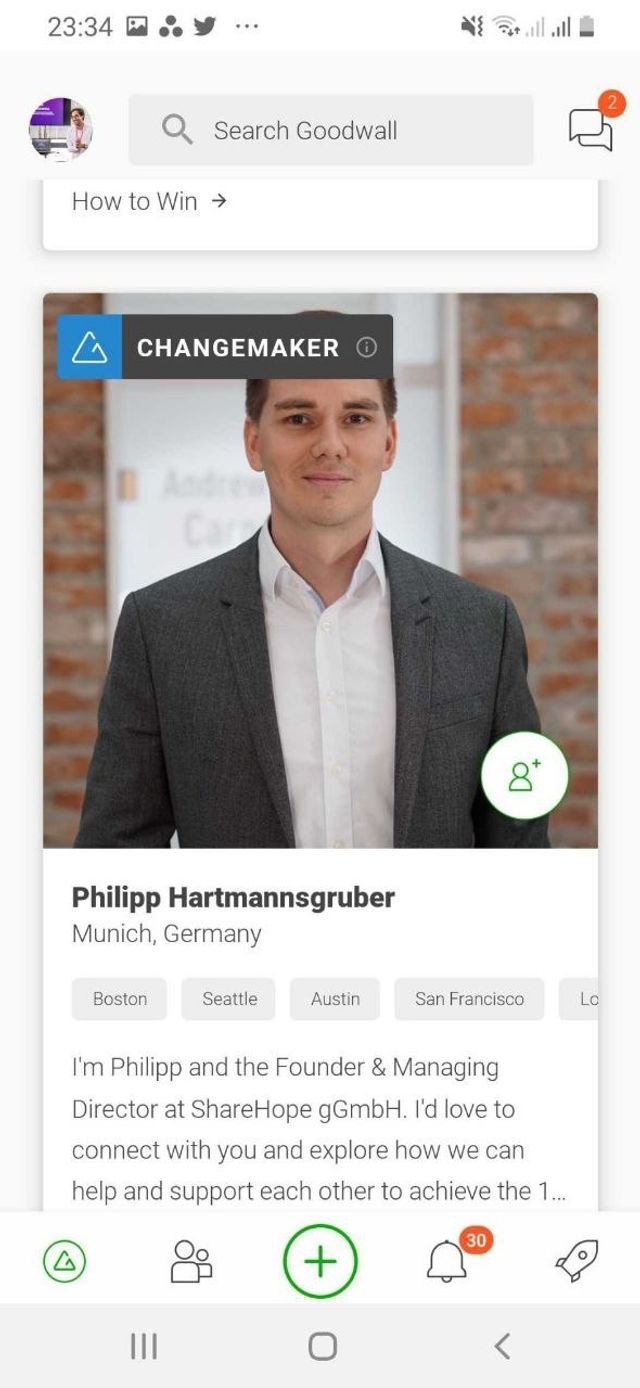Switch to the rocket tab
640x1388 pixels.
576,1262
